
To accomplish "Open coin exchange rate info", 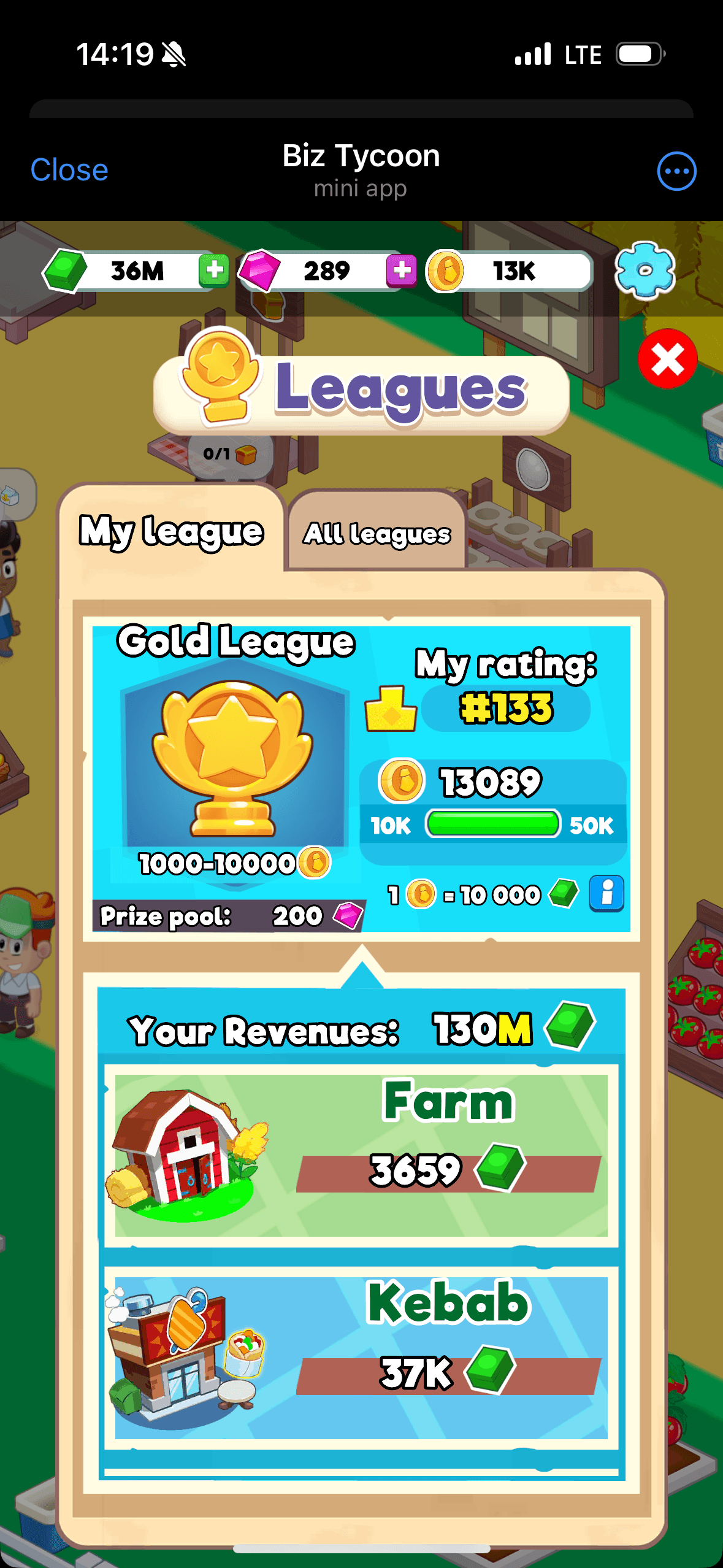I will click(x=606, y=893).
